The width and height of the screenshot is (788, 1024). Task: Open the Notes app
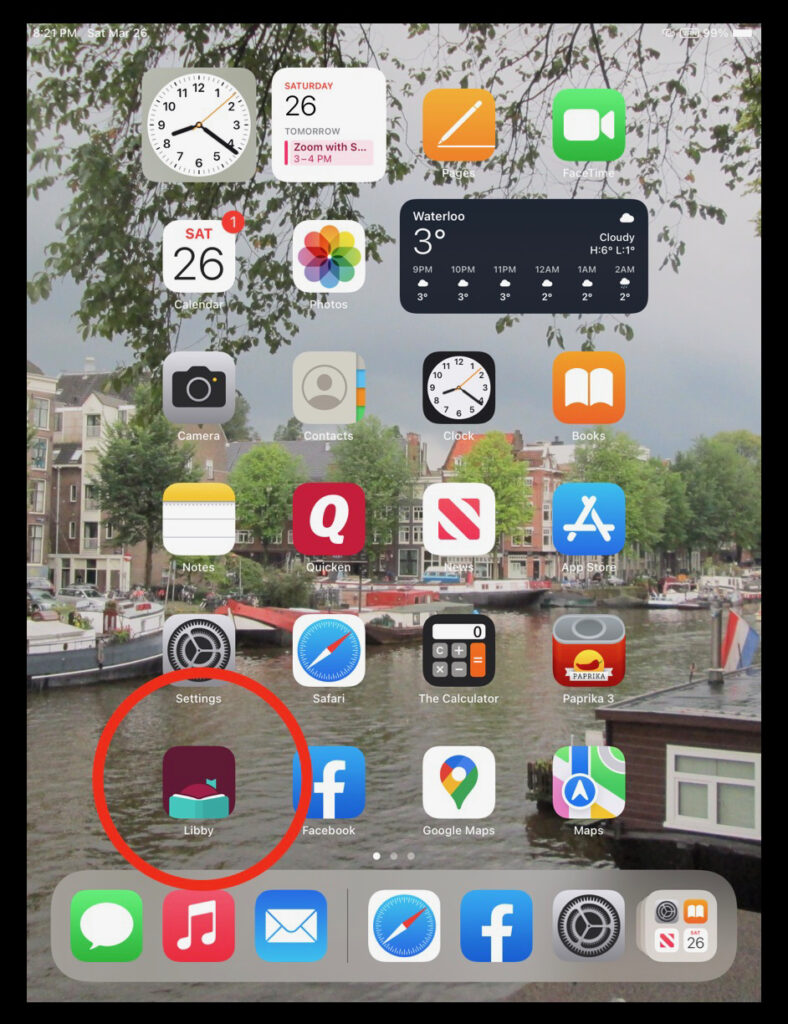pos(199,519)
